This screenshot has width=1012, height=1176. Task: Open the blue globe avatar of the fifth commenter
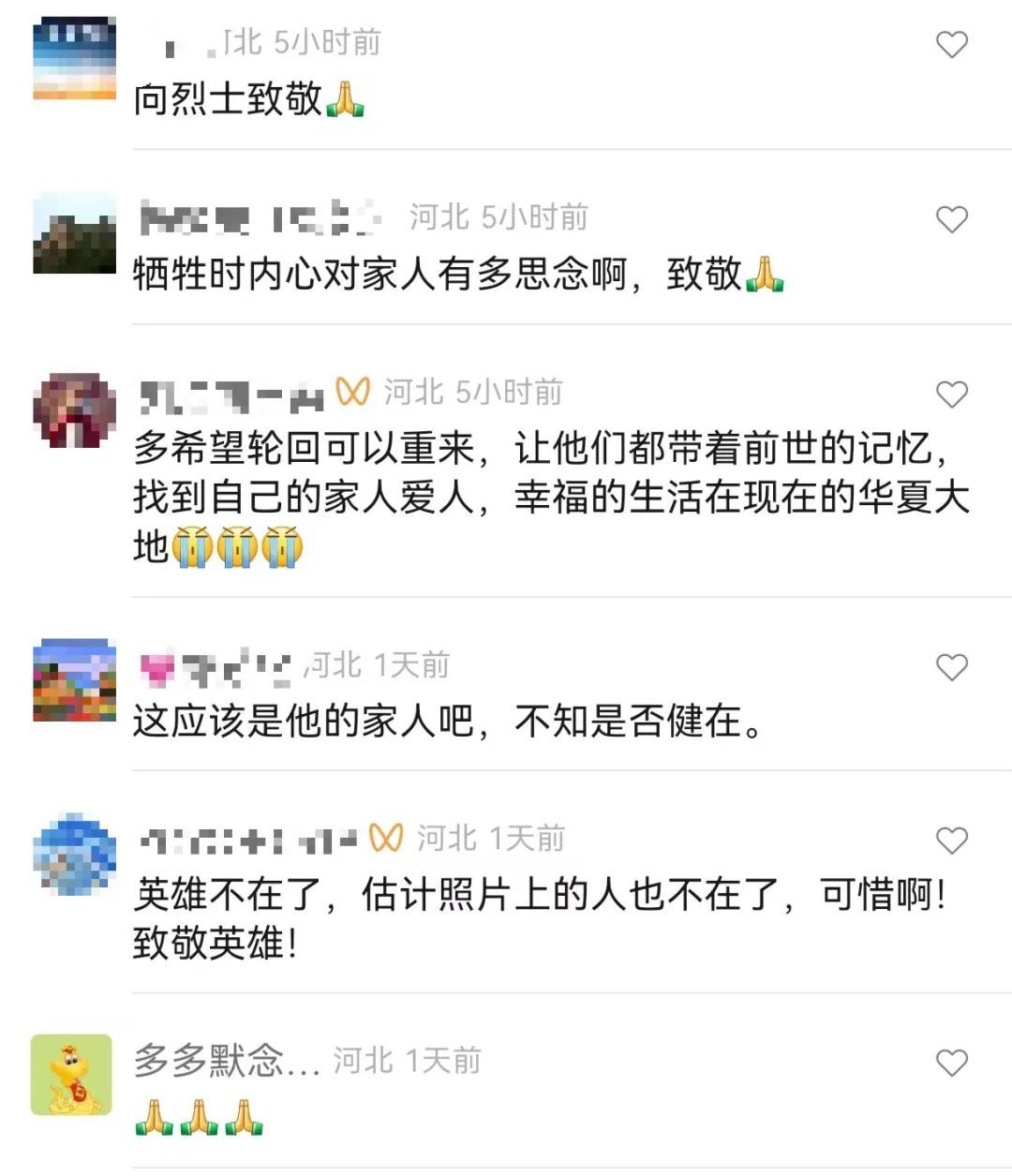pos(72,851)
